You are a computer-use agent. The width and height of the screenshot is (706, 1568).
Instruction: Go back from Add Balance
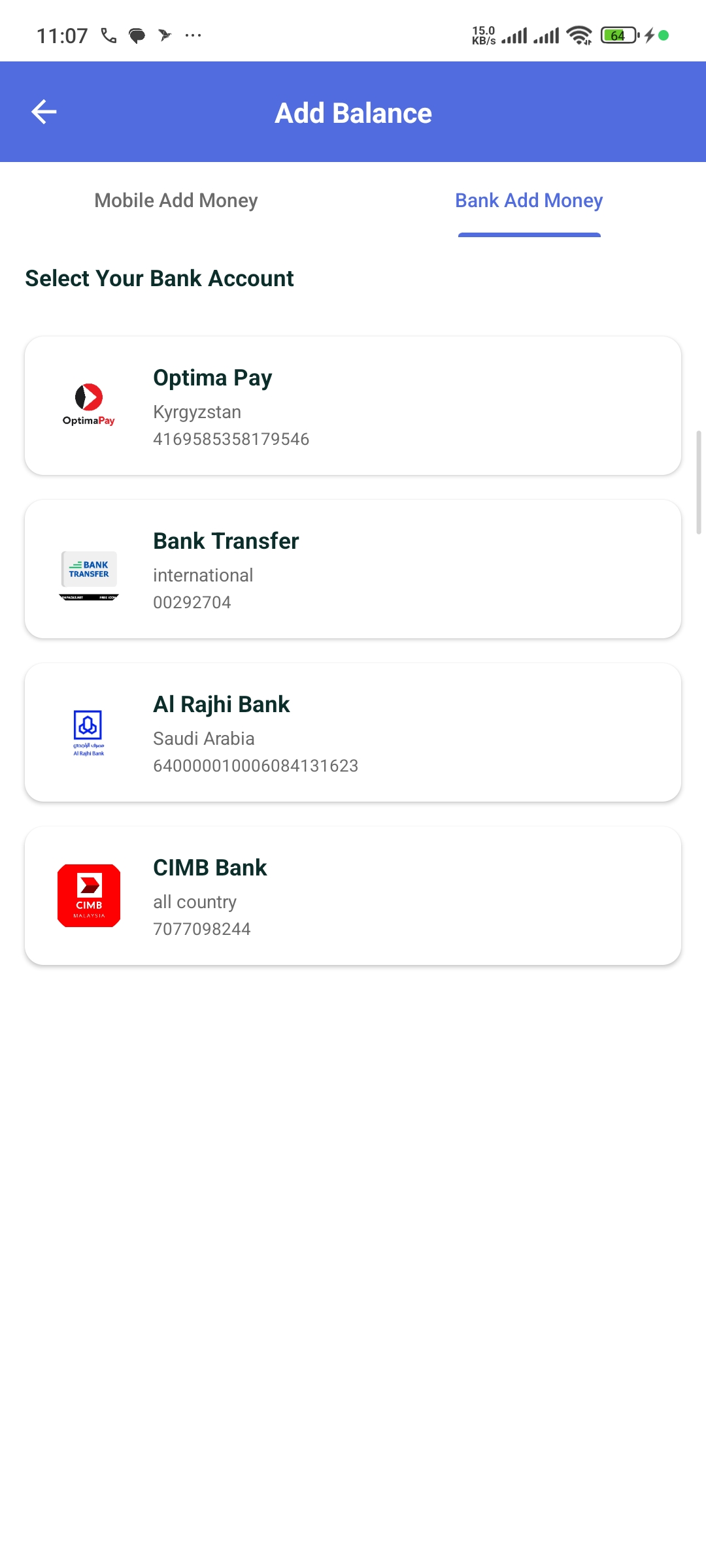click(44, 112)
